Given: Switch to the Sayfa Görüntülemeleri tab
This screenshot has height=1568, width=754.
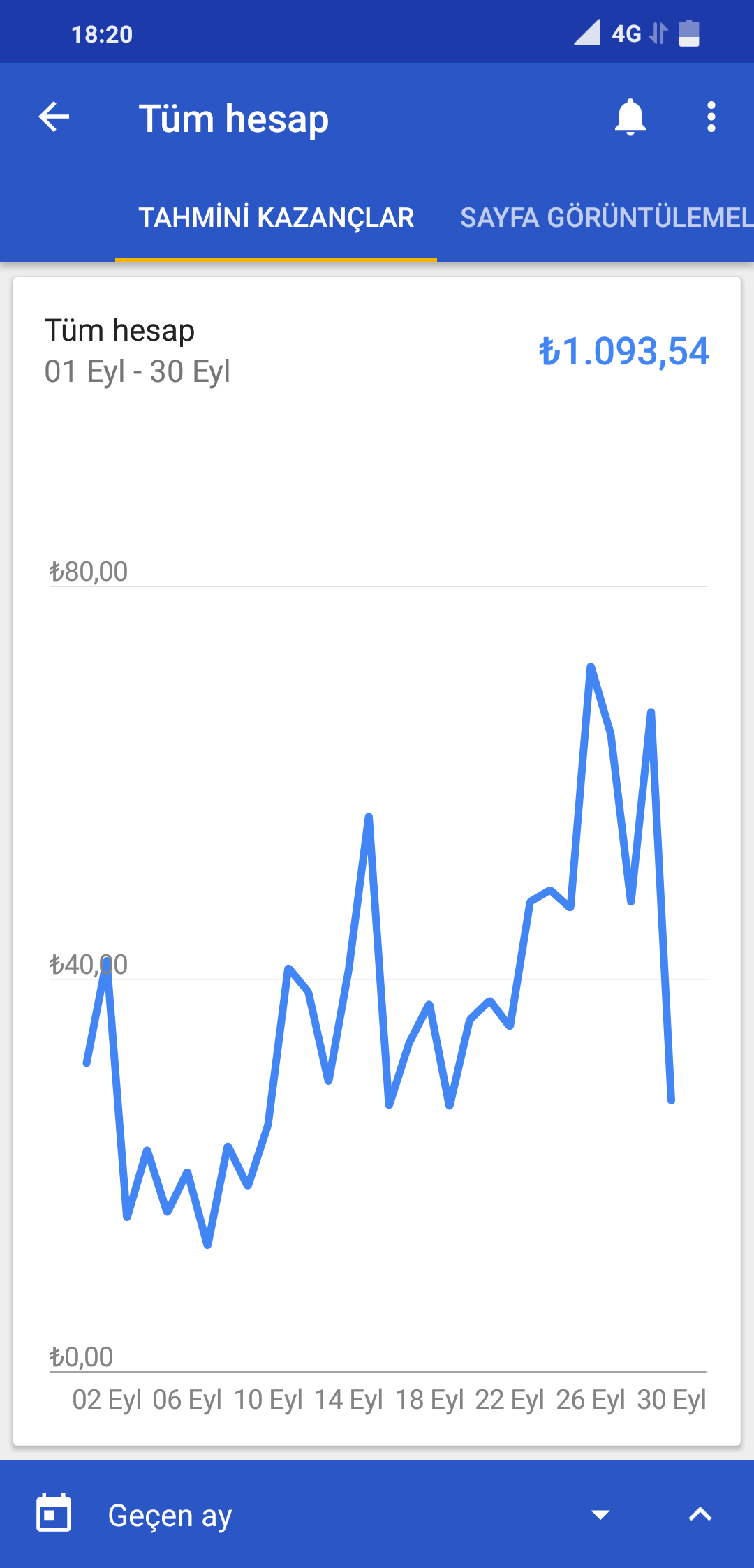Looking at the screenshot, I should (606, 218).
